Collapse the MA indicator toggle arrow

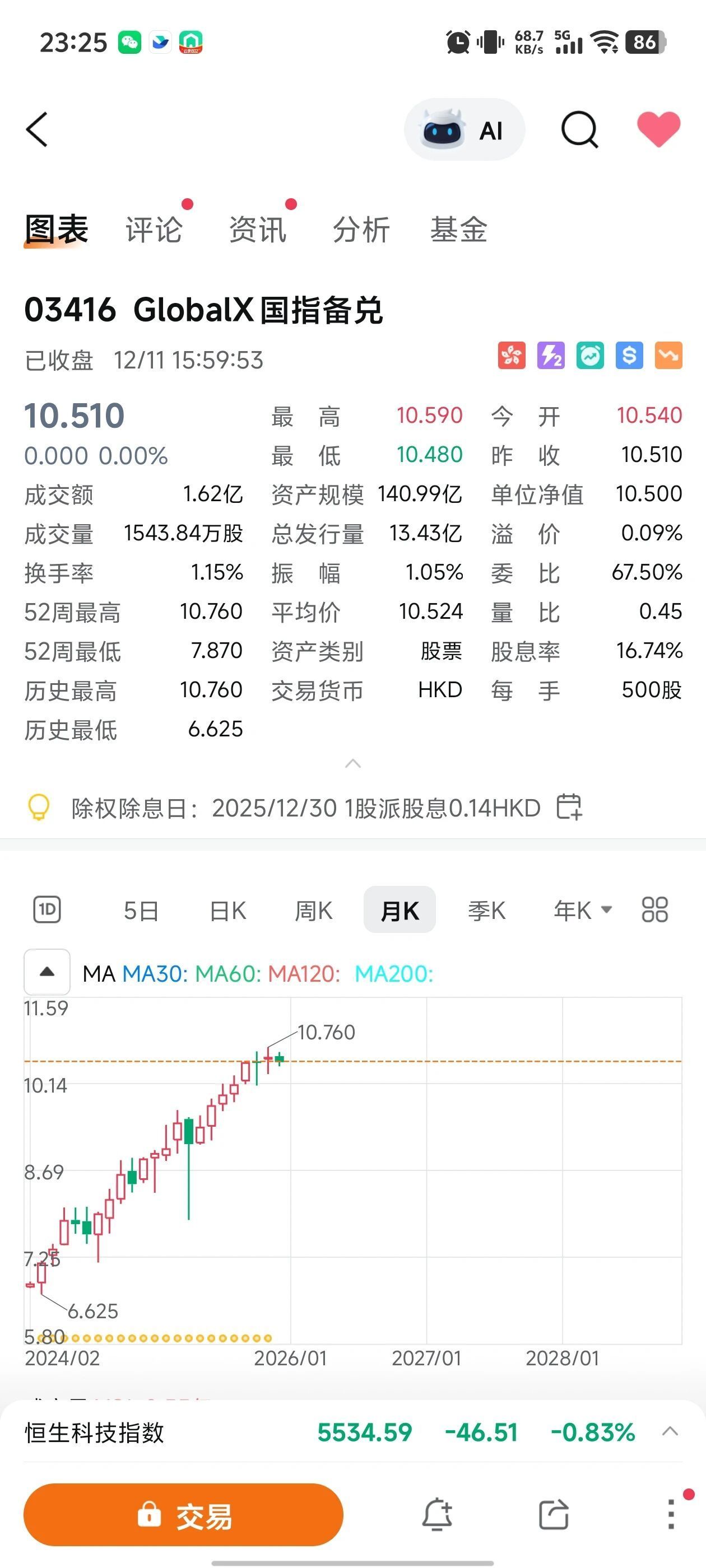point(47,972)
